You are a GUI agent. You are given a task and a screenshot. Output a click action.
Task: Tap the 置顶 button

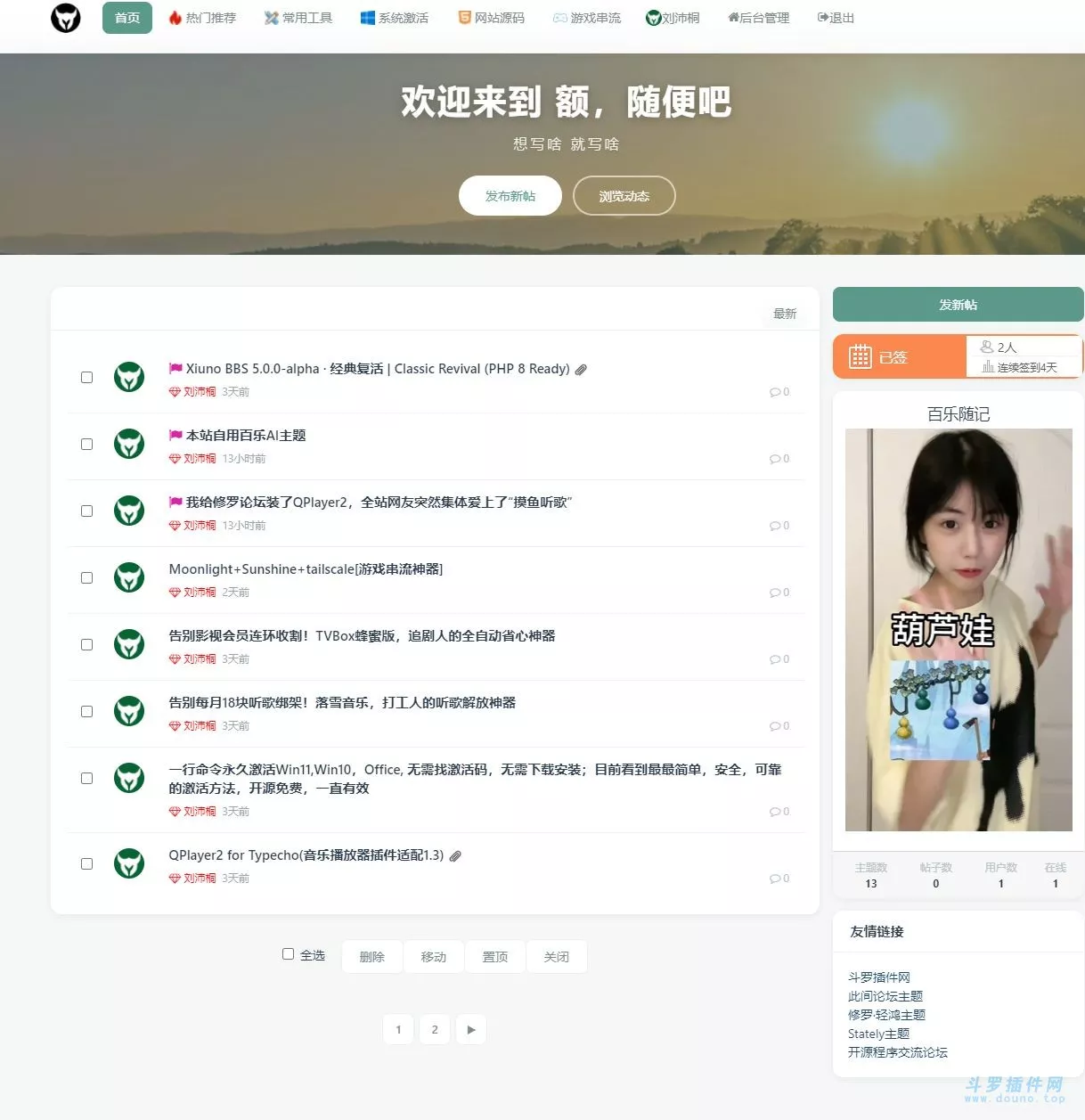495,957
